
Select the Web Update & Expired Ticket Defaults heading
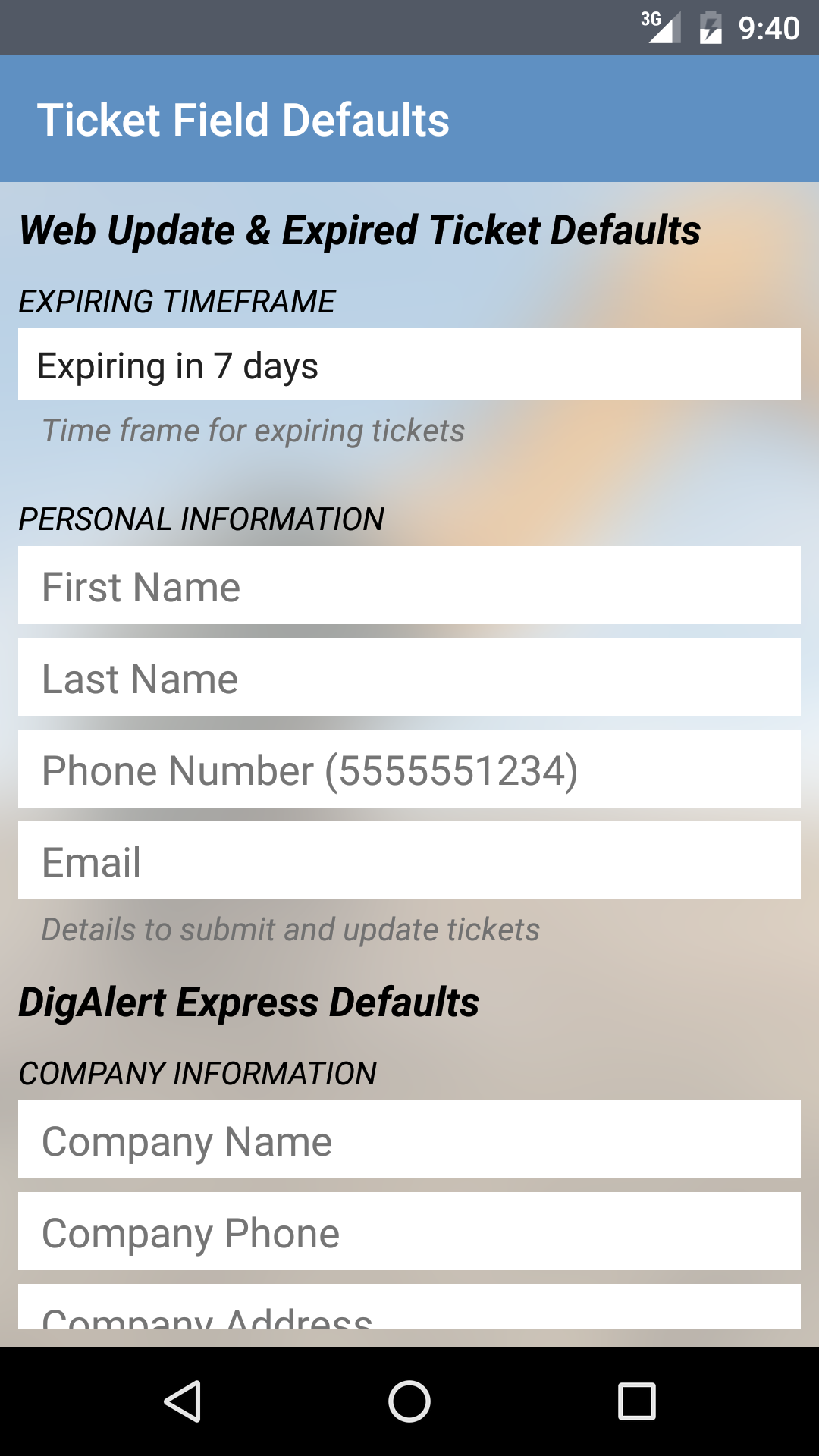(360, 231)
